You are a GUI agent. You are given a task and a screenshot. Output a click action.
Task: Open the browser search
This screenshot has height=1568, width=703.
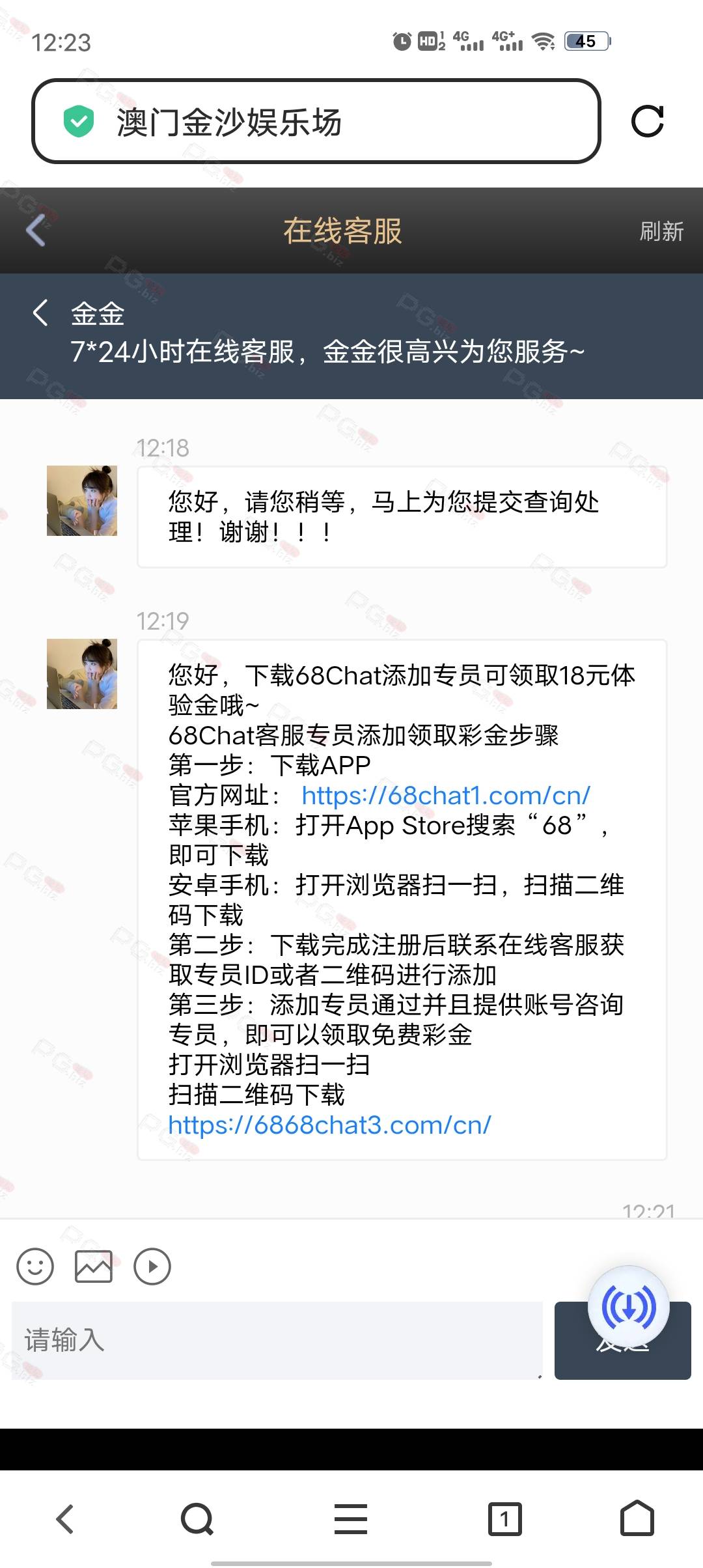tap(197, 1519)
